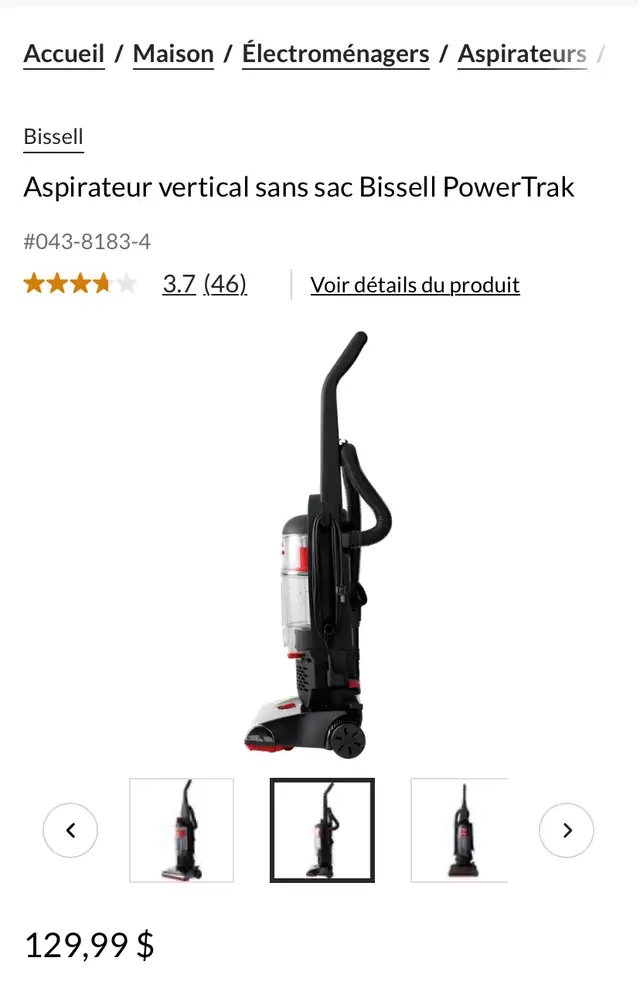Select the highlighted middle vacuum thumbnail

pos(322,830)
